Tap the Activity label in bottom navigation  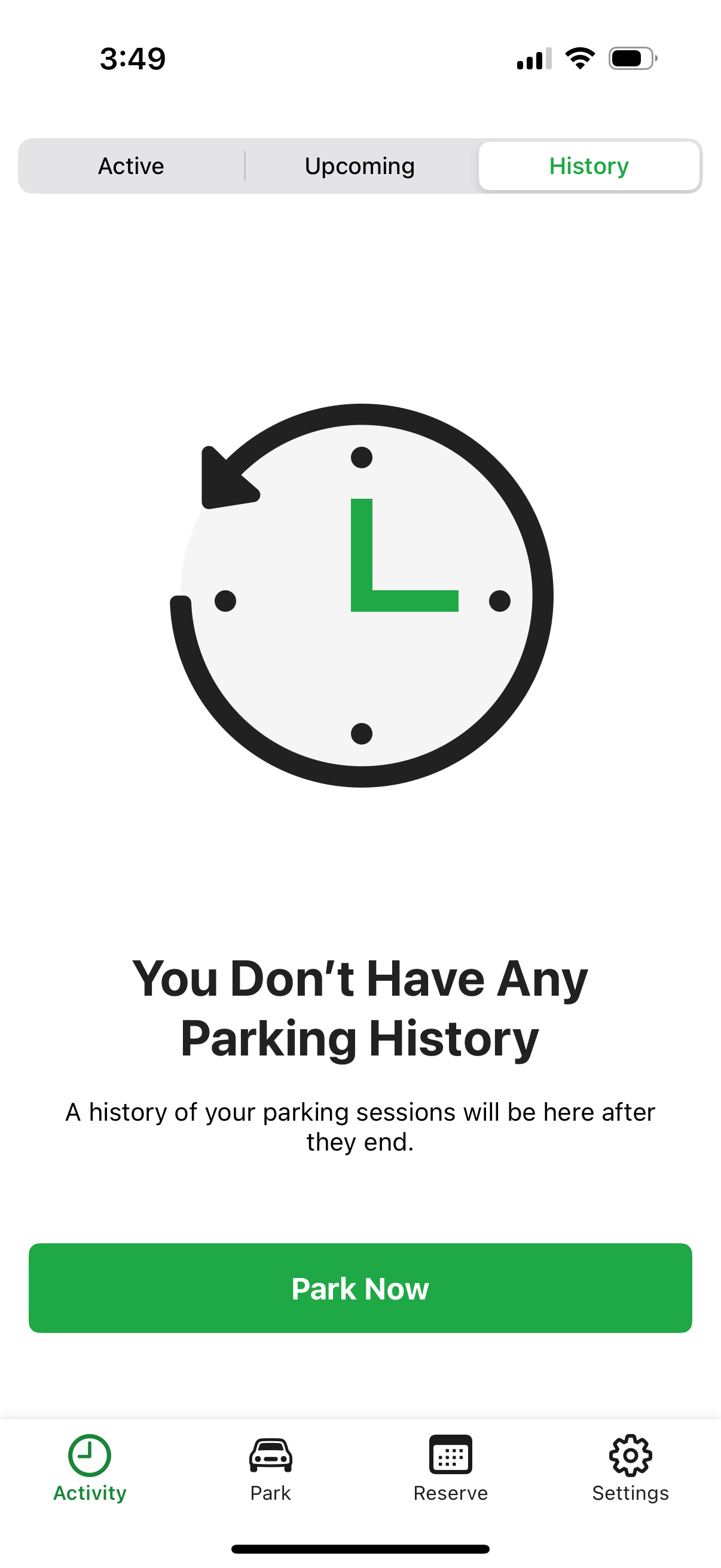[x=89, y=1493]
